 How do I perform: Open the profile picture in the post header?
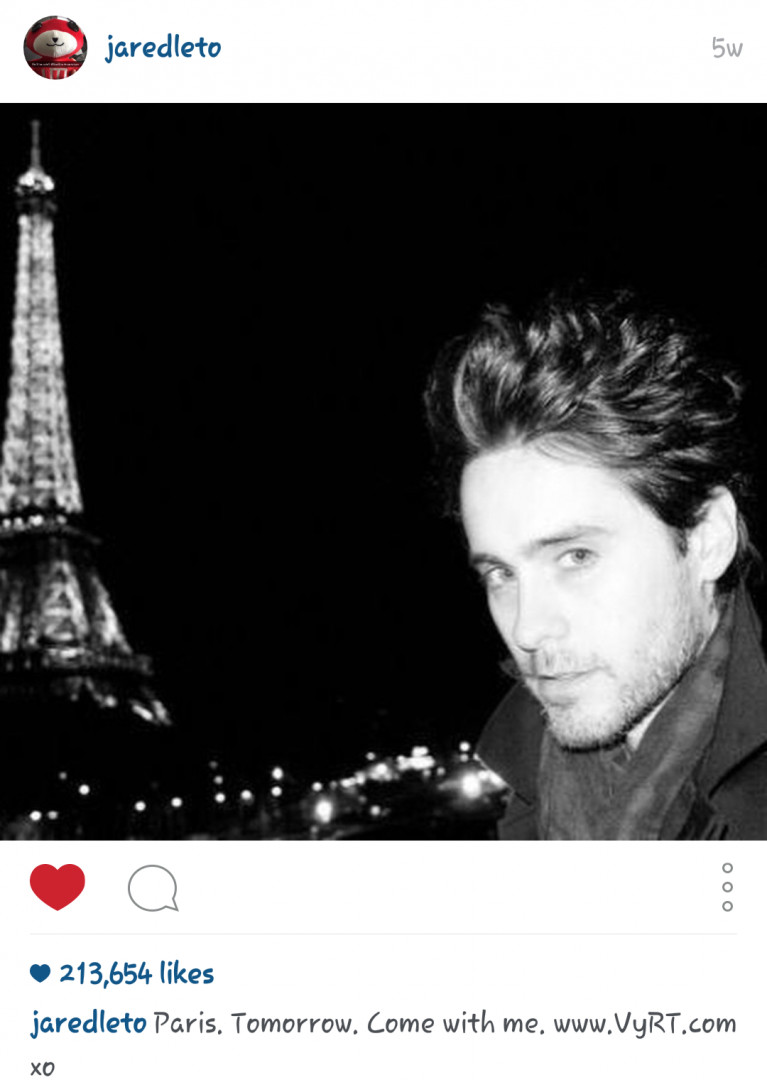(x=55, y=48)
